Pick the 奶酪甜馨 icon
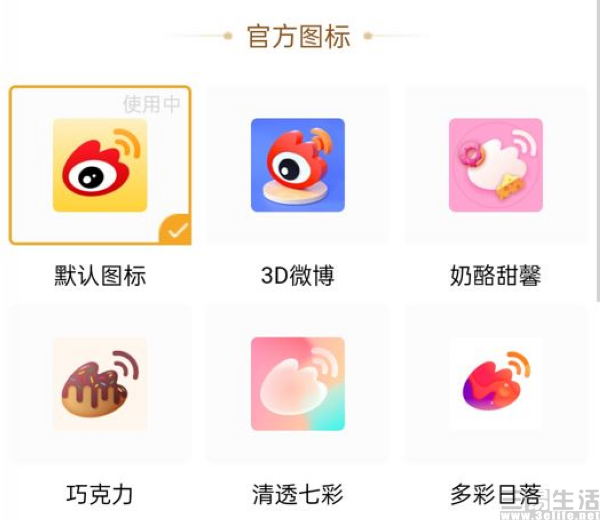600x520 pixels. coord(495,166)
